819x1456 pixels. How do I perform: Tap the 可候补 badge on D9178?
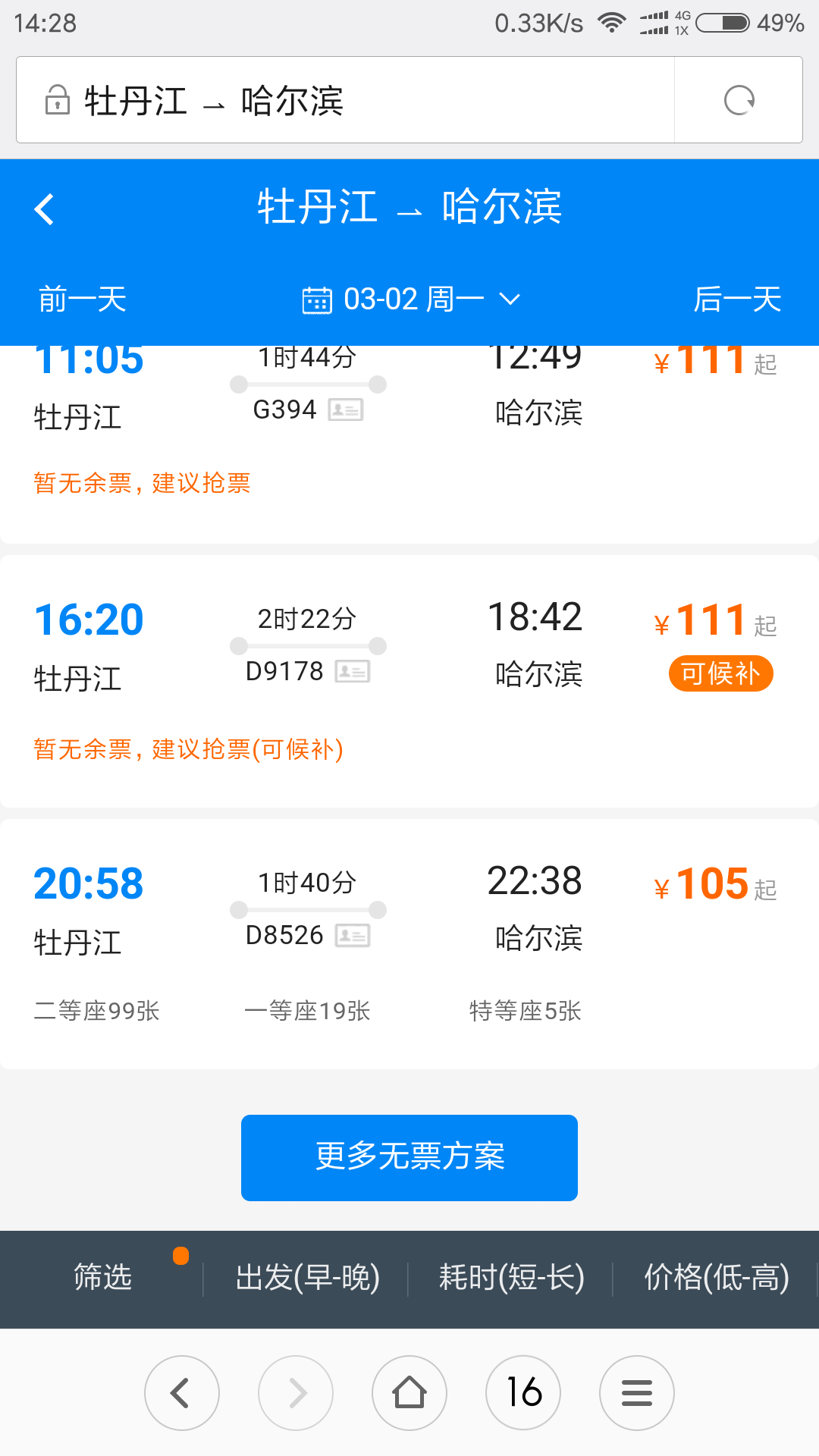tap(720, 673)
